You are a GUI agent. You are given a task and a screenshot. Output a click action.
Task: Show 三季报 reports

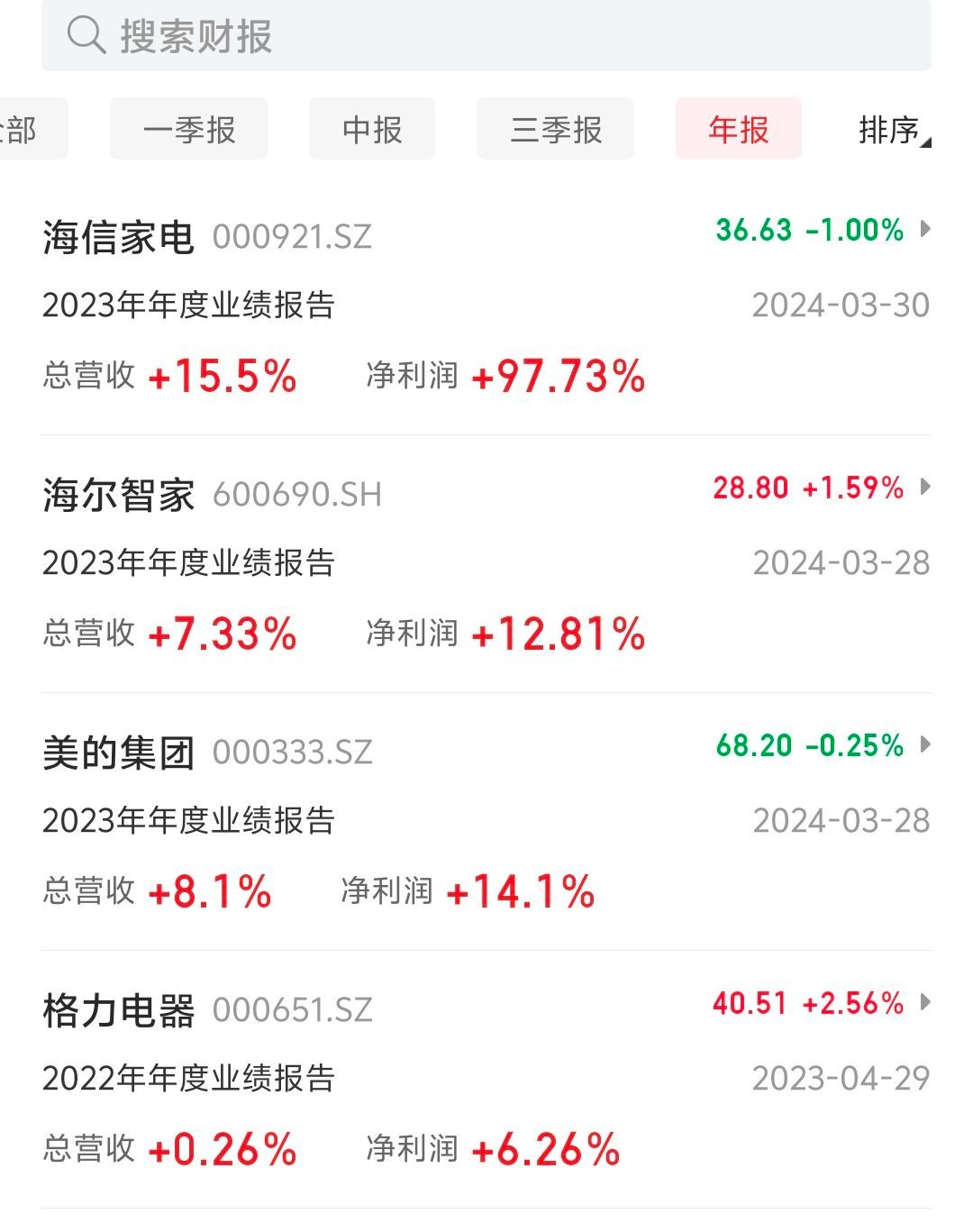[555, 130]
